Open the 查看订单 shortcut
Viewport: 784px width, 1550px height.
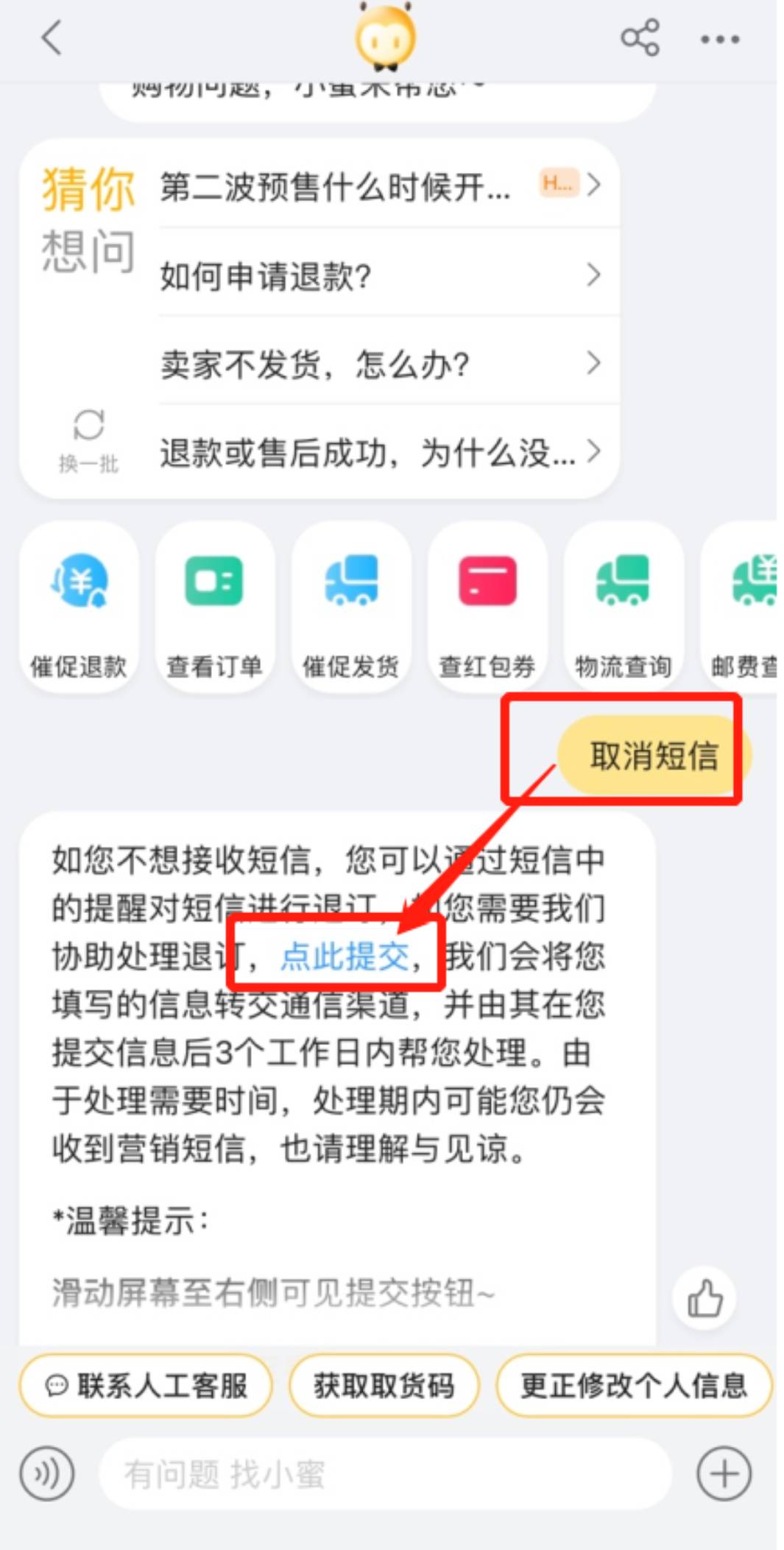pos(214,606)
